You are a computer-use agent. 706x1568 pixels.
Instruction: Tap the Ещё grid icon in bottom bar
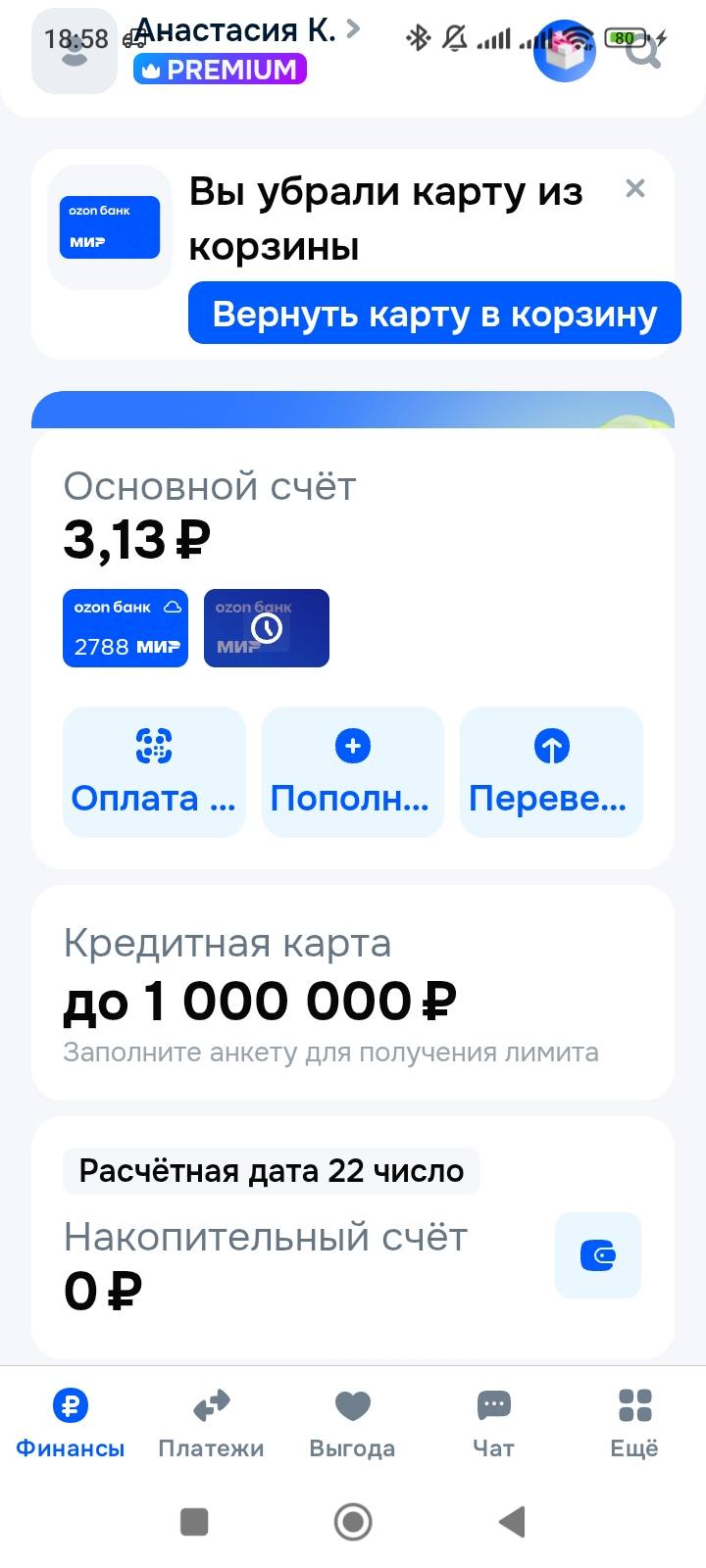pyautogui.click(x=634, y=1405)
